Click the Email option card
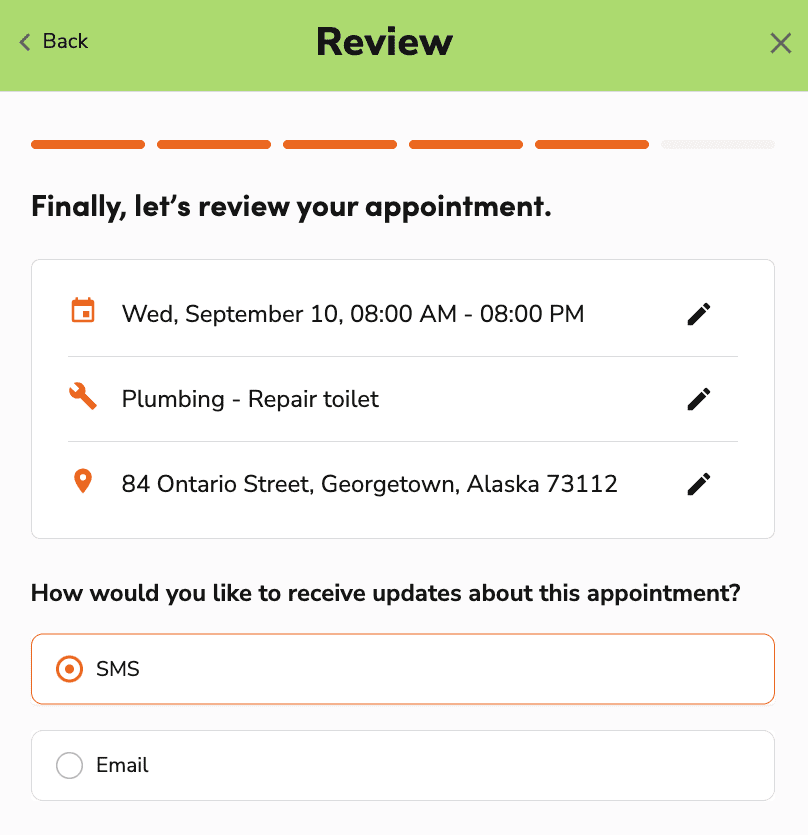 click(403, 764)
